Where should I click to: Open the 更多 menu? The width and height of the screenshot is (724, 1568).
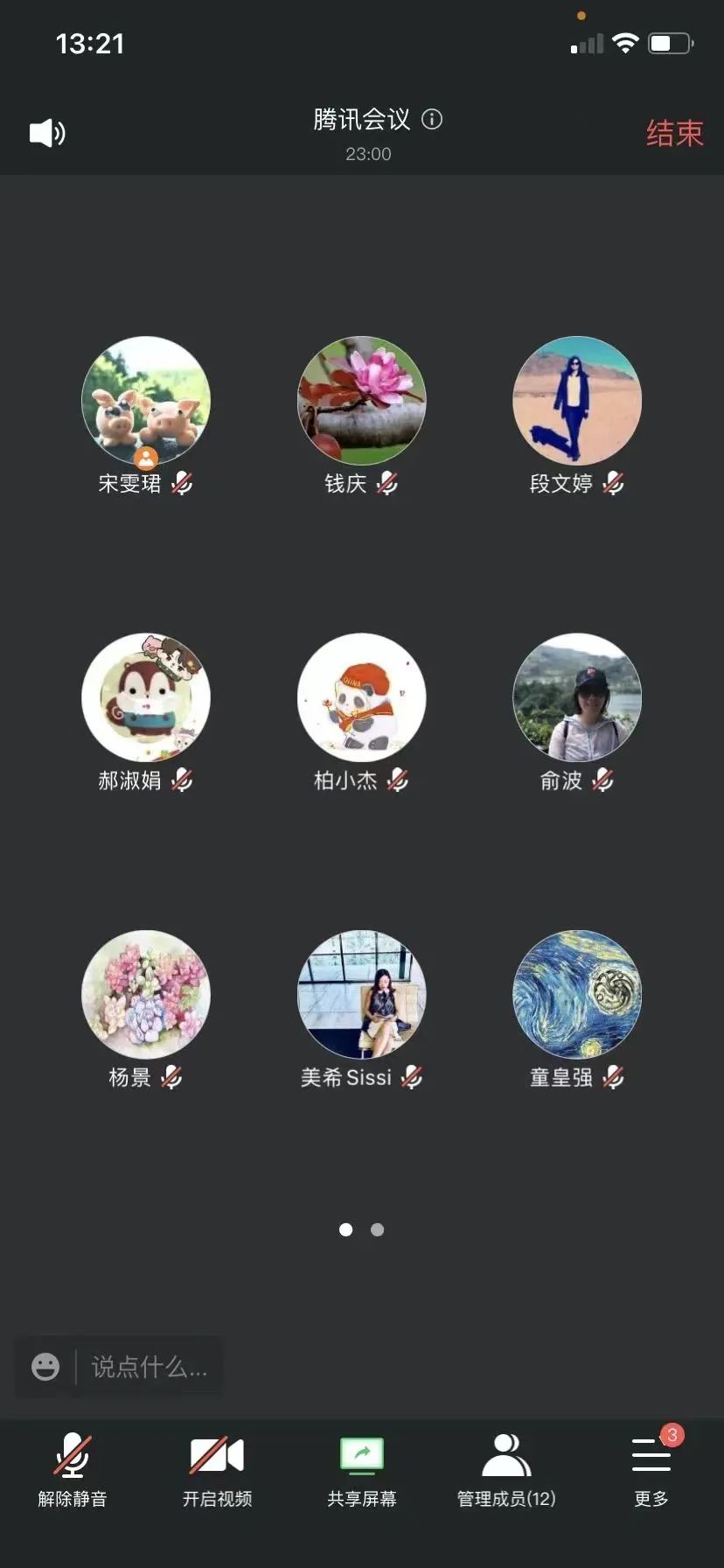(x=651, y=1470)
